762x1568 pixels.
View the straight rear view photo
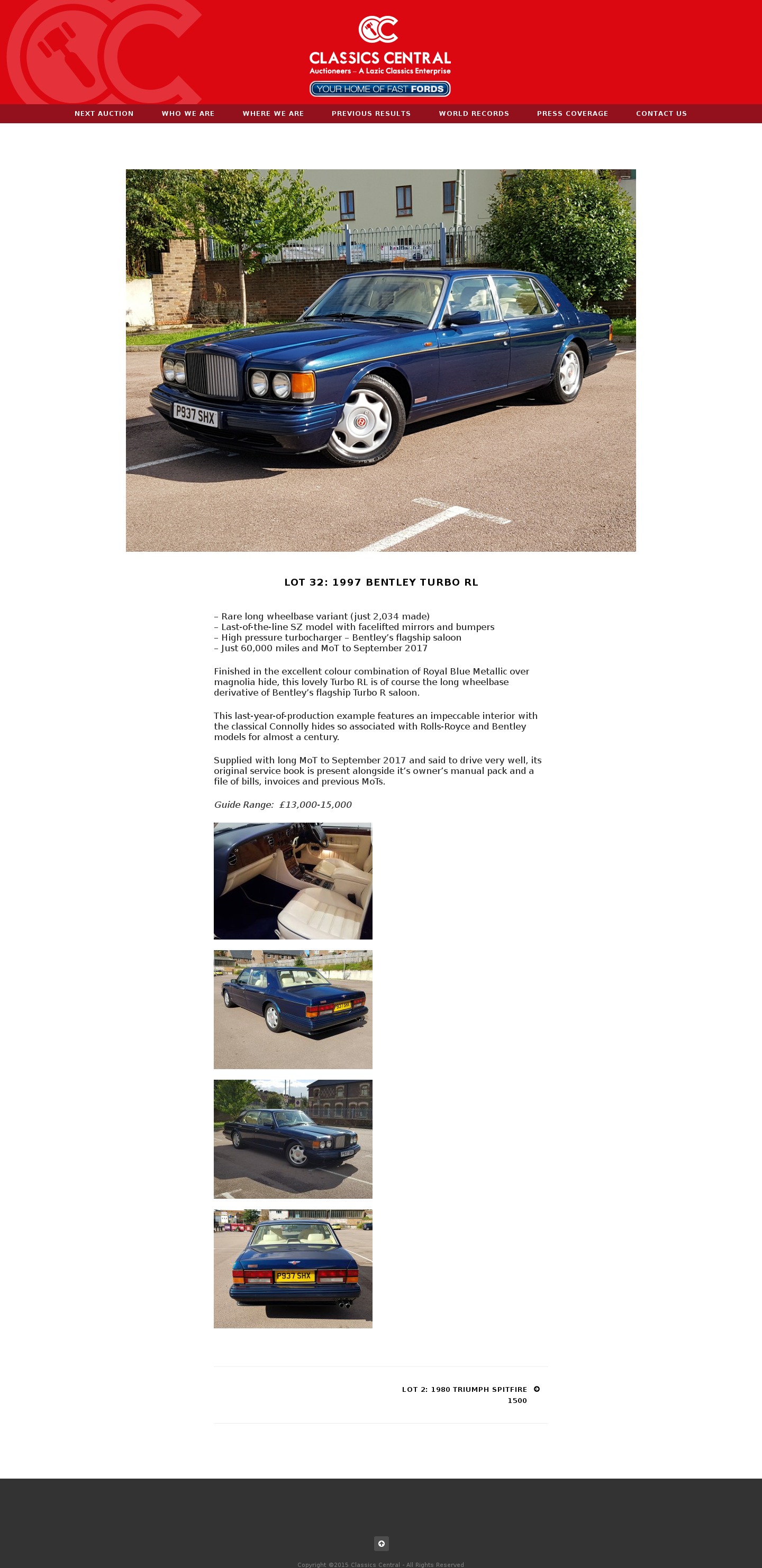(293, 1269)
